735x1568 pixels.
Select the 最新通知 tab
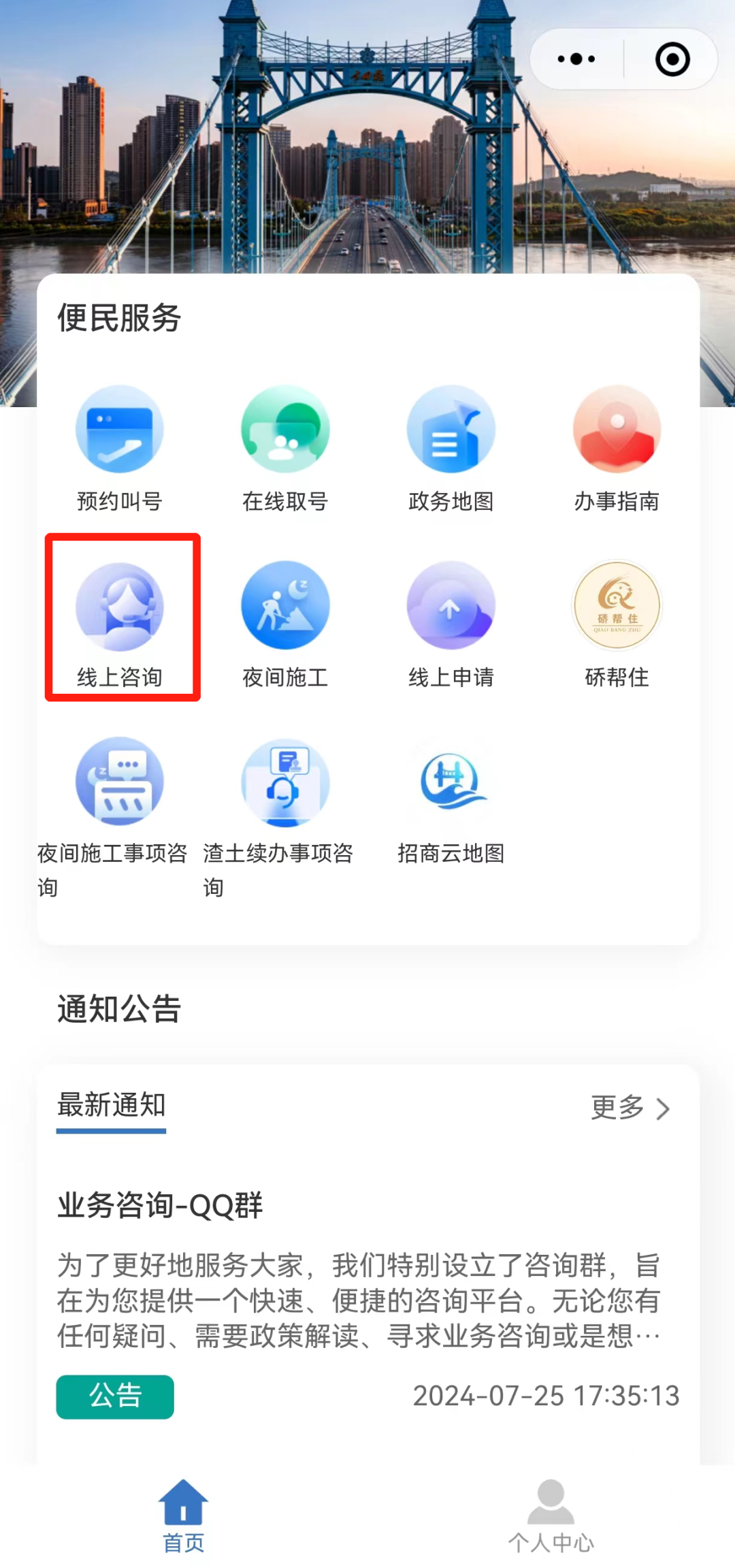tap(112, 1105)
